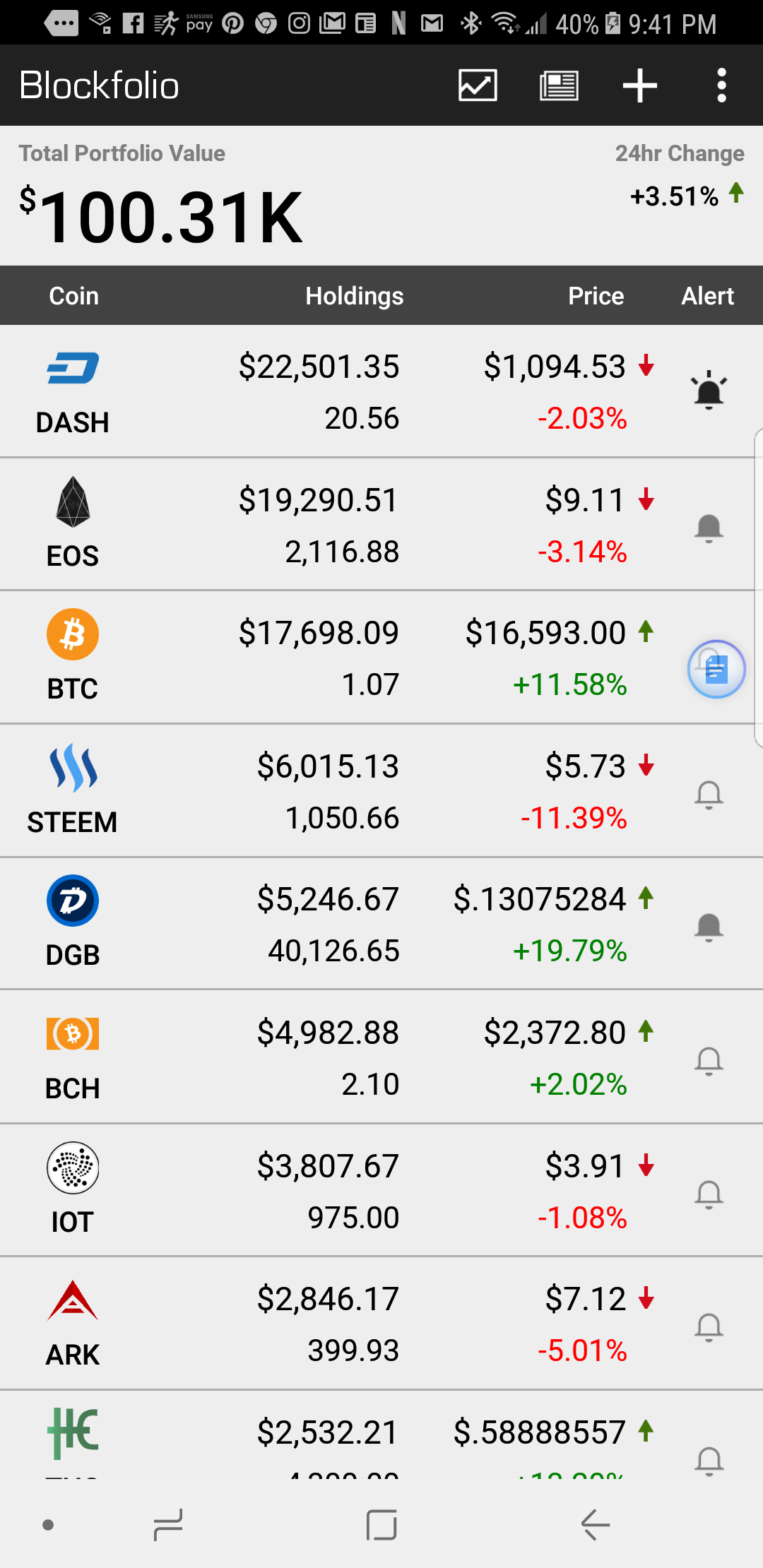763x1568 pixels.
Task: Tap the alert bell for DGB
Action: 709,927
